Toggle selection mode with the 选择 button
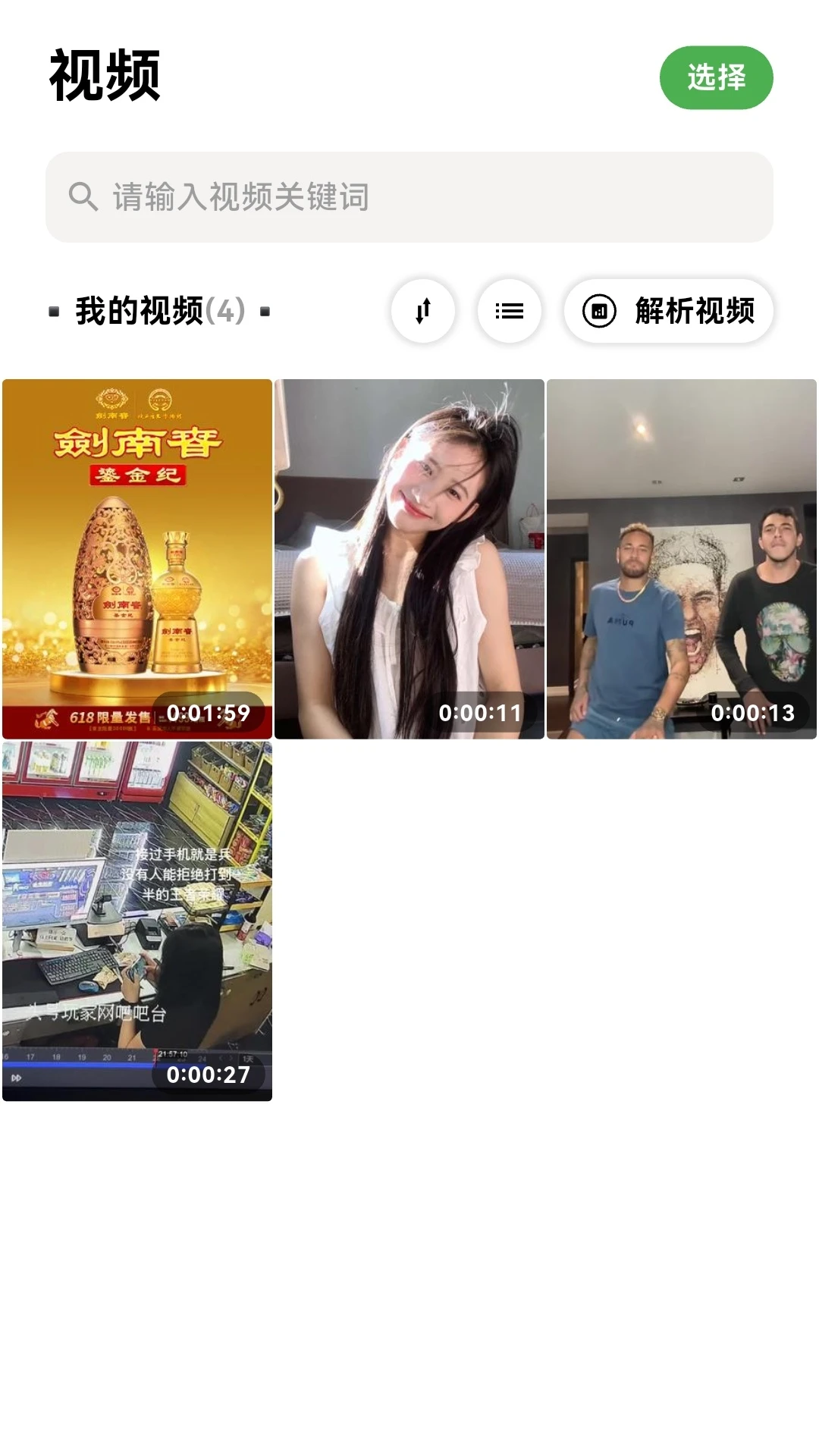This screenshot has width=819, height=1456. coord(716,76)
